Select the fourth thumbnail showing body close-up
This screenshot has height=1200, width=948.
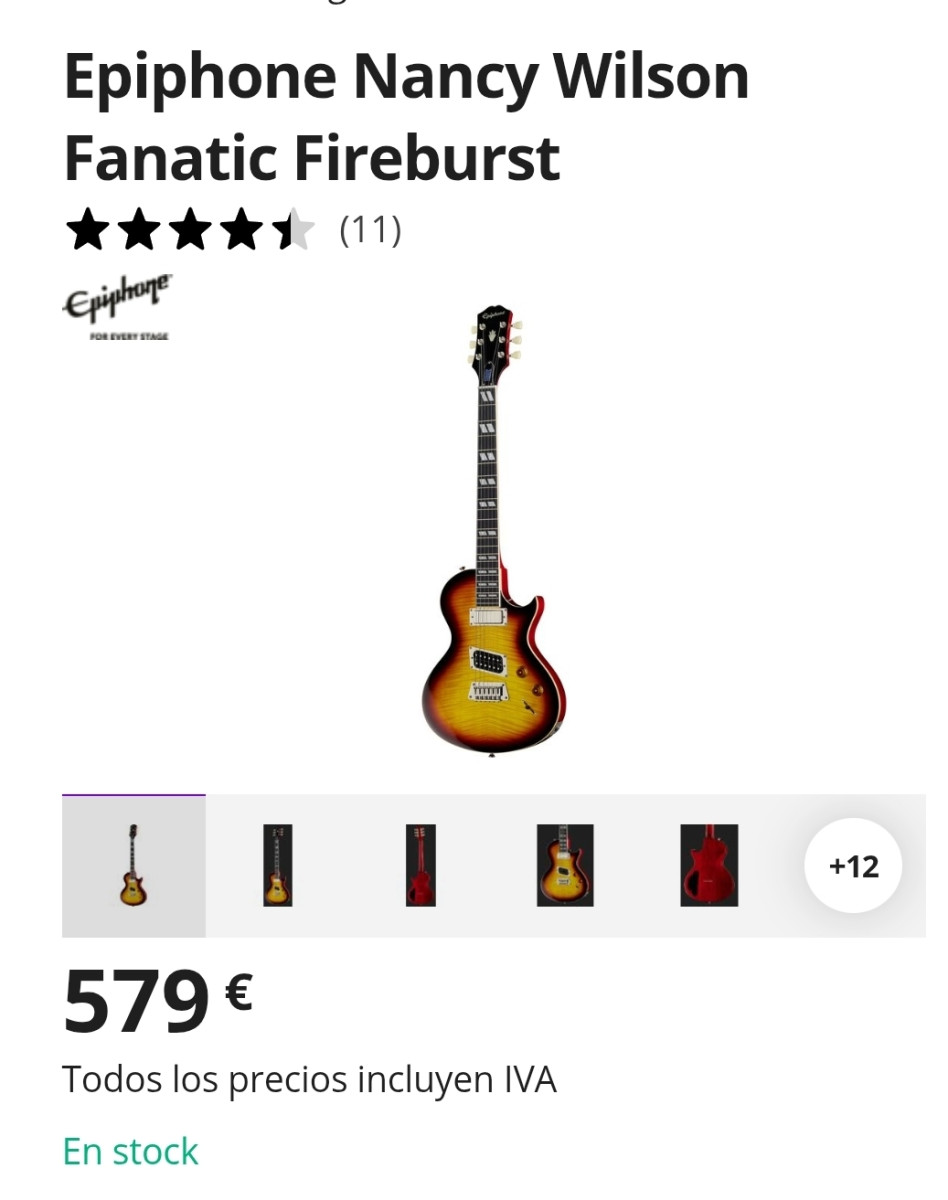click(x=565, y=866)
